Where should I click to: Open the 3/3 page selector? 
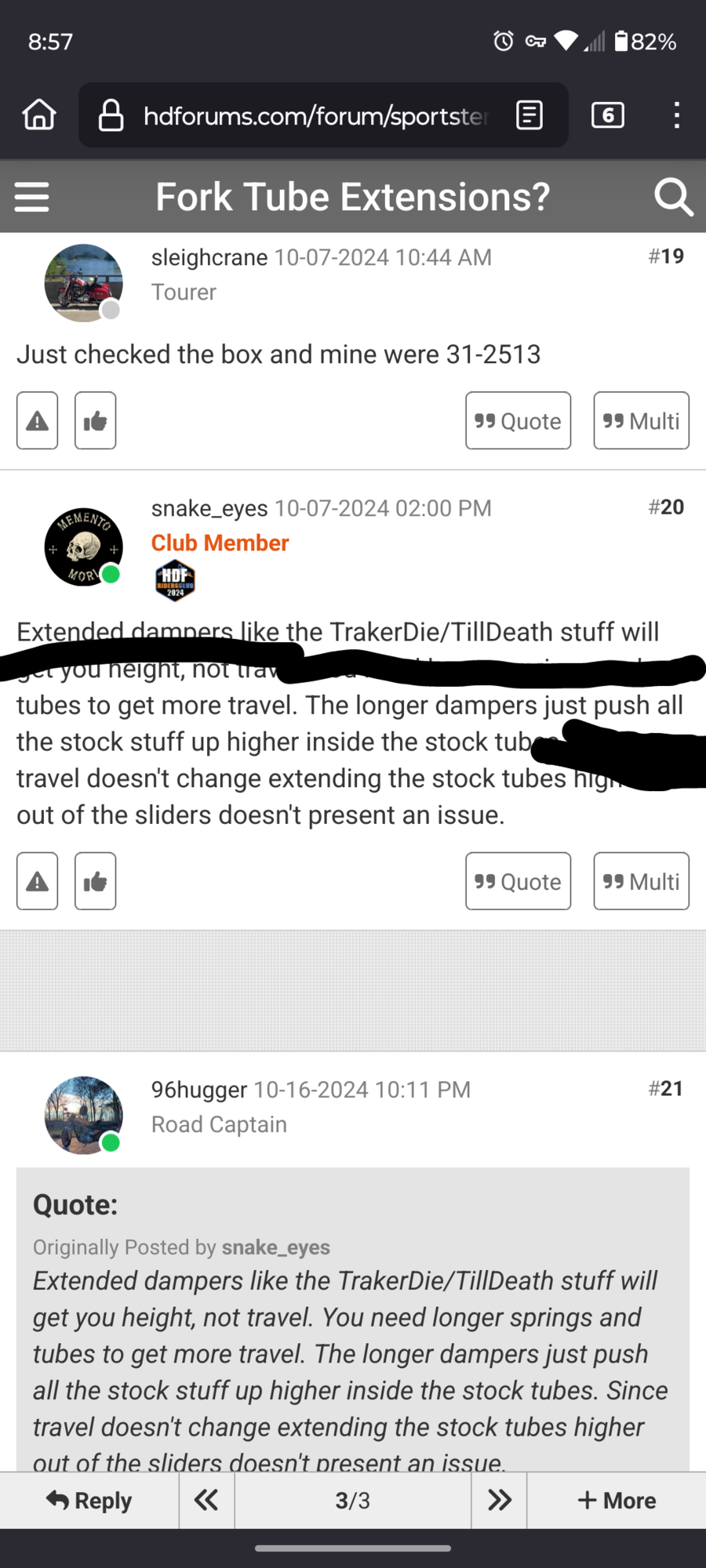[352, 1501]
